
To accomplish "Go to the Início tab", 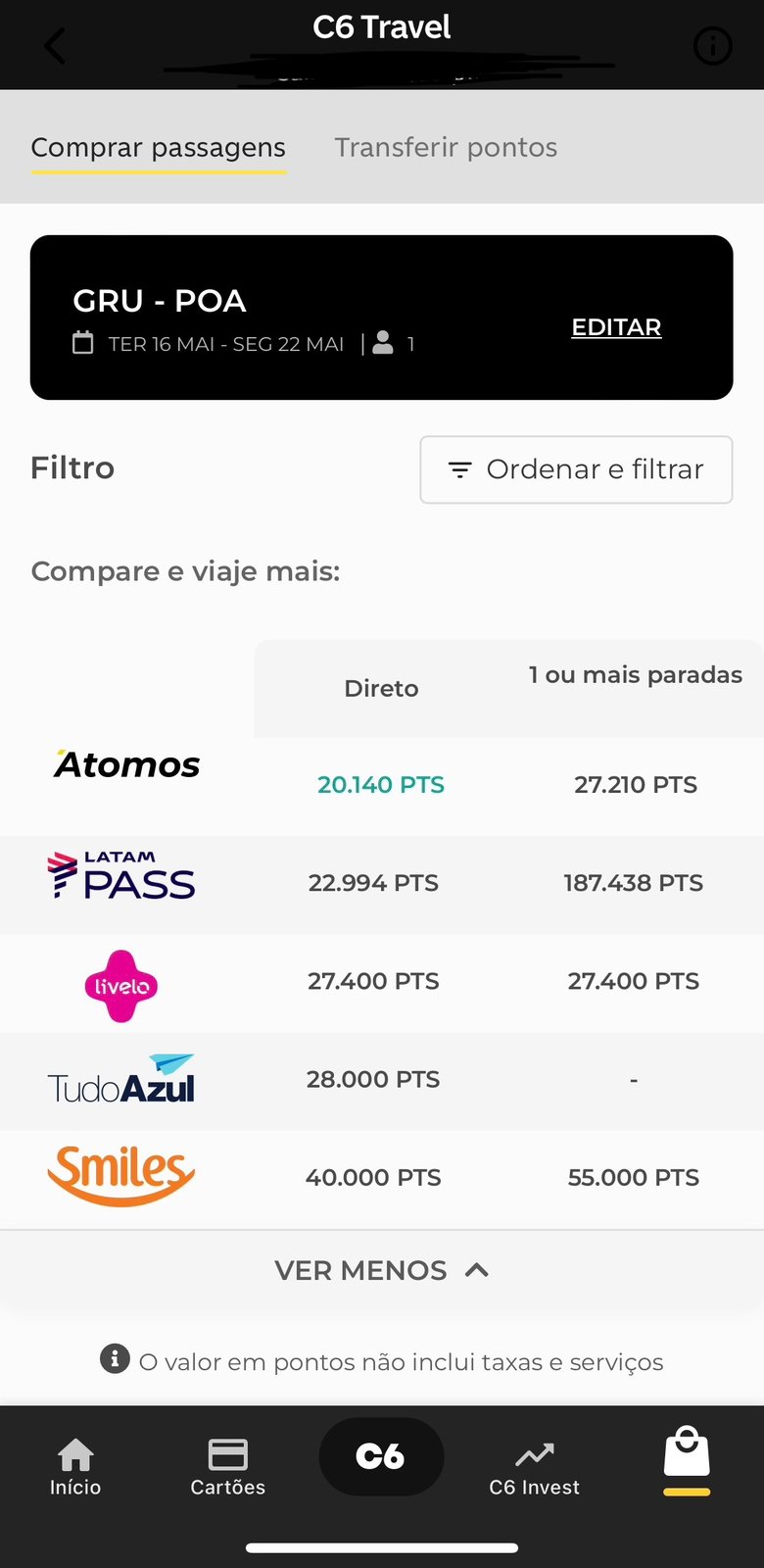I will coord(75,1467).
